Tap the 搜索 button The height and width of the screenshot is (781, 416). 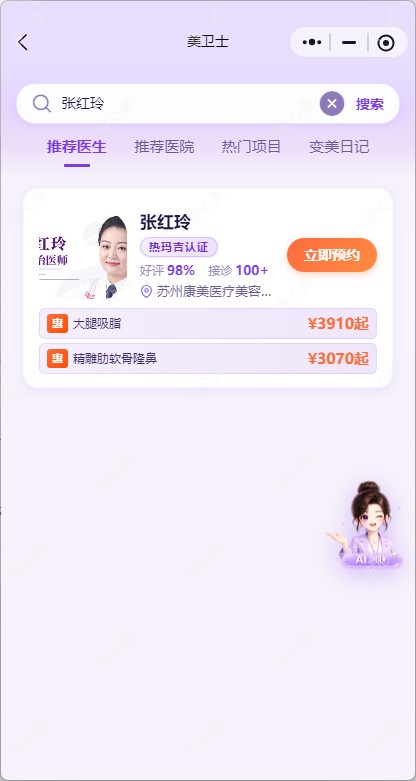(x=370, y=104)
